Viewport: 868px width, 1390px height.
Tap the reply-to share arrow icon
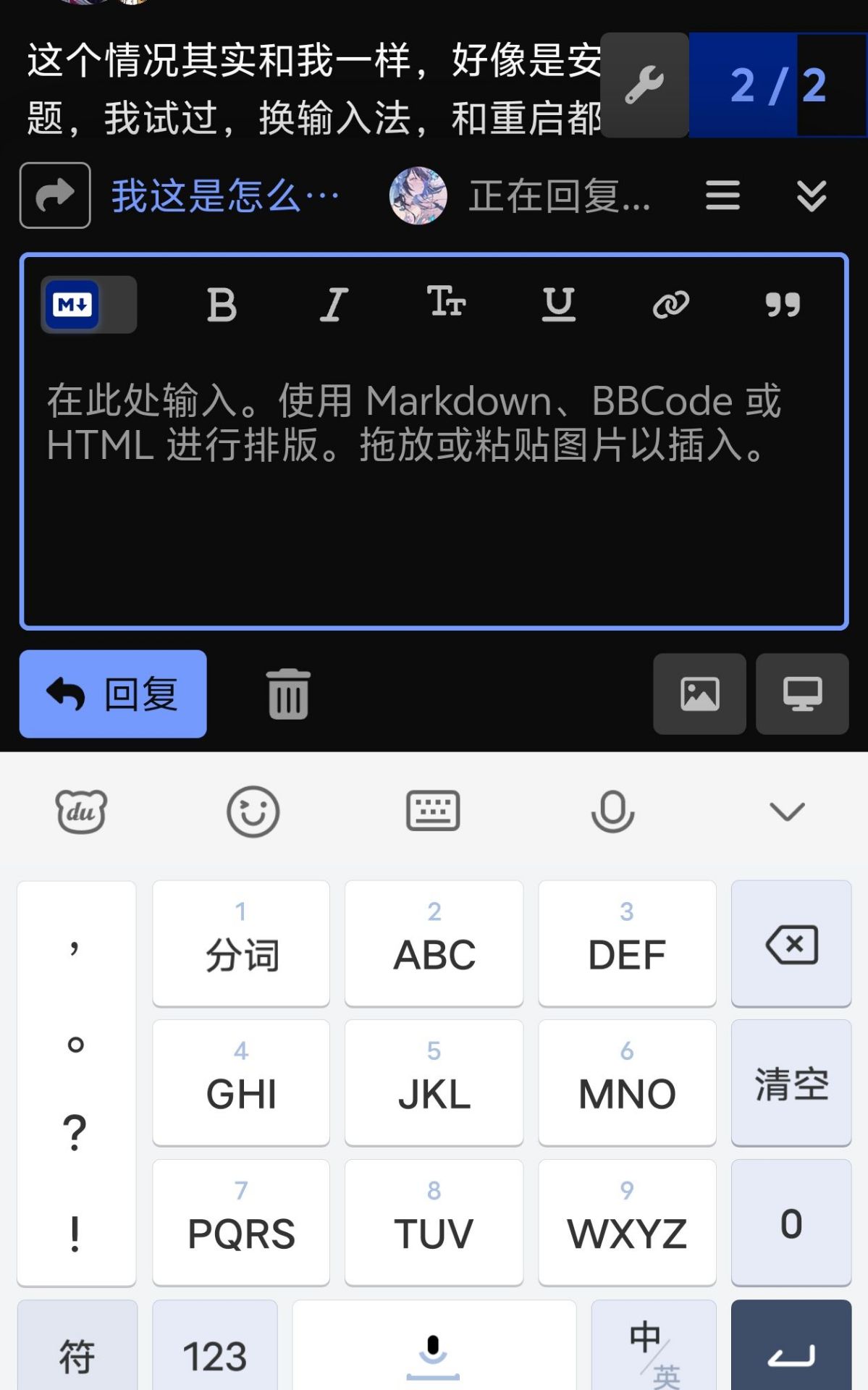[x=55, y=195]
